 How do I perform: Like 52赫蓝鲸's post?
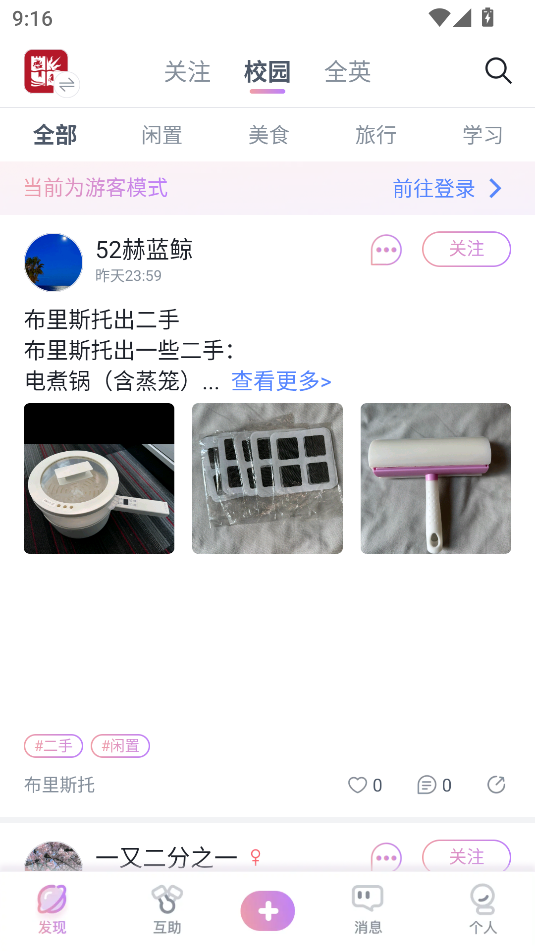click(x=365, y=785)
